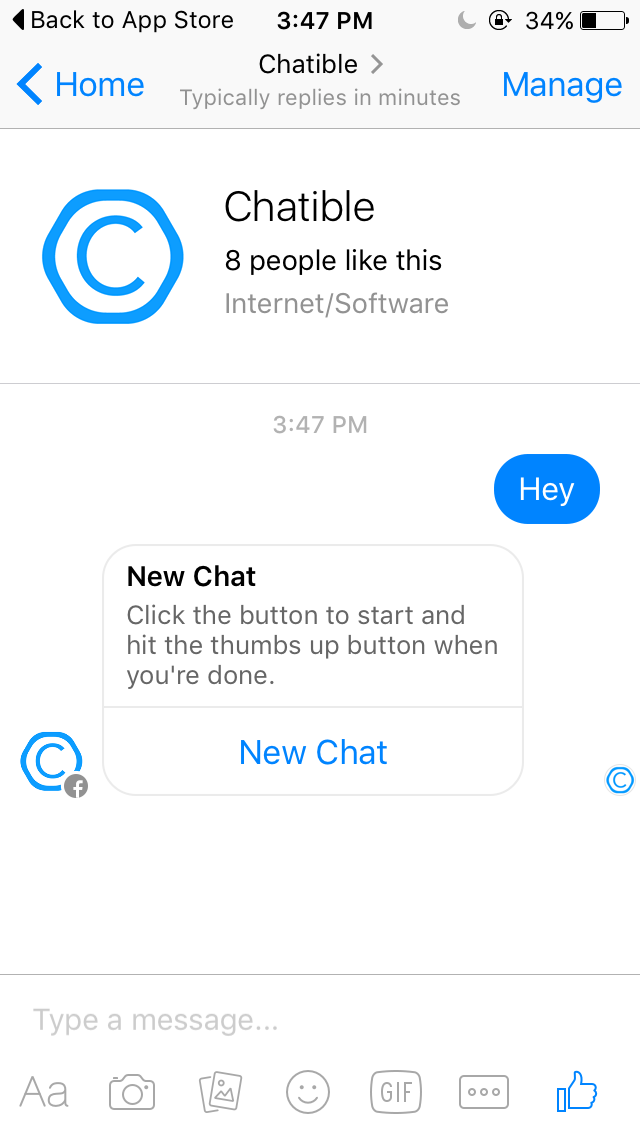Open the emoji and sticker picker
The image size is (640, 1136).
[x=308, y=1092]
